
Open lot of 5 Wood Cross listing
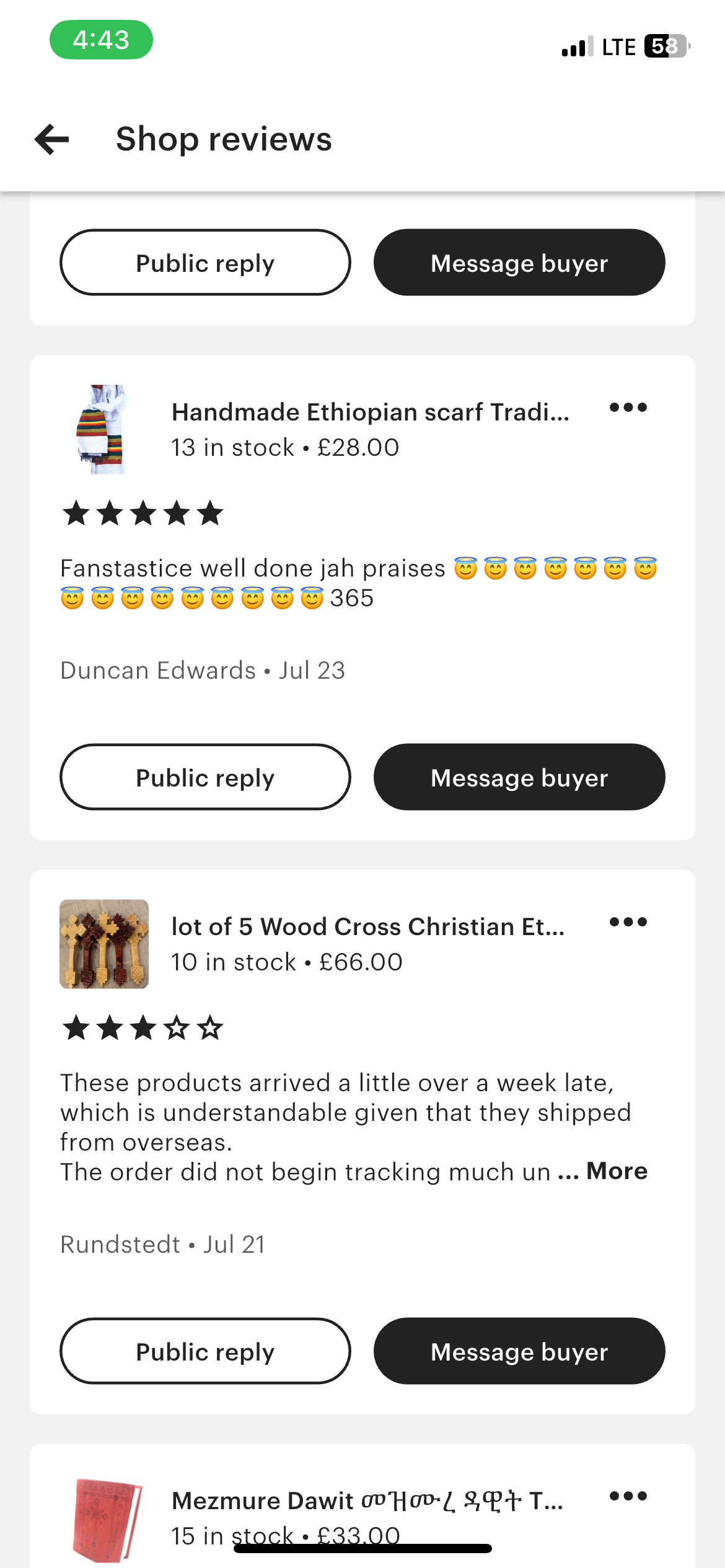[367, 927]
